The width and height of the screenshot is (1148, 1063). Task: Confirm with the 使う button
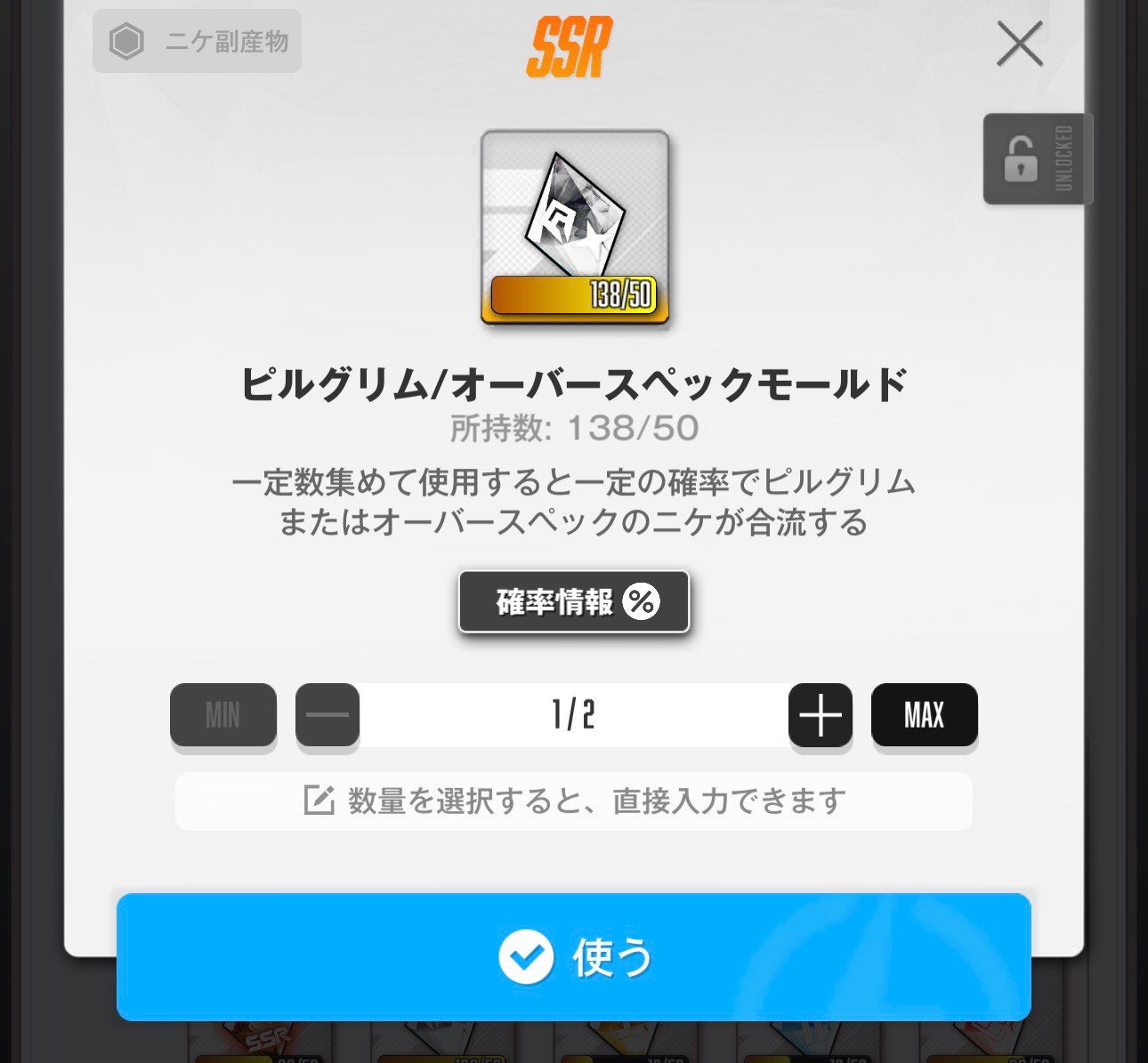click(x=574, y=956)
